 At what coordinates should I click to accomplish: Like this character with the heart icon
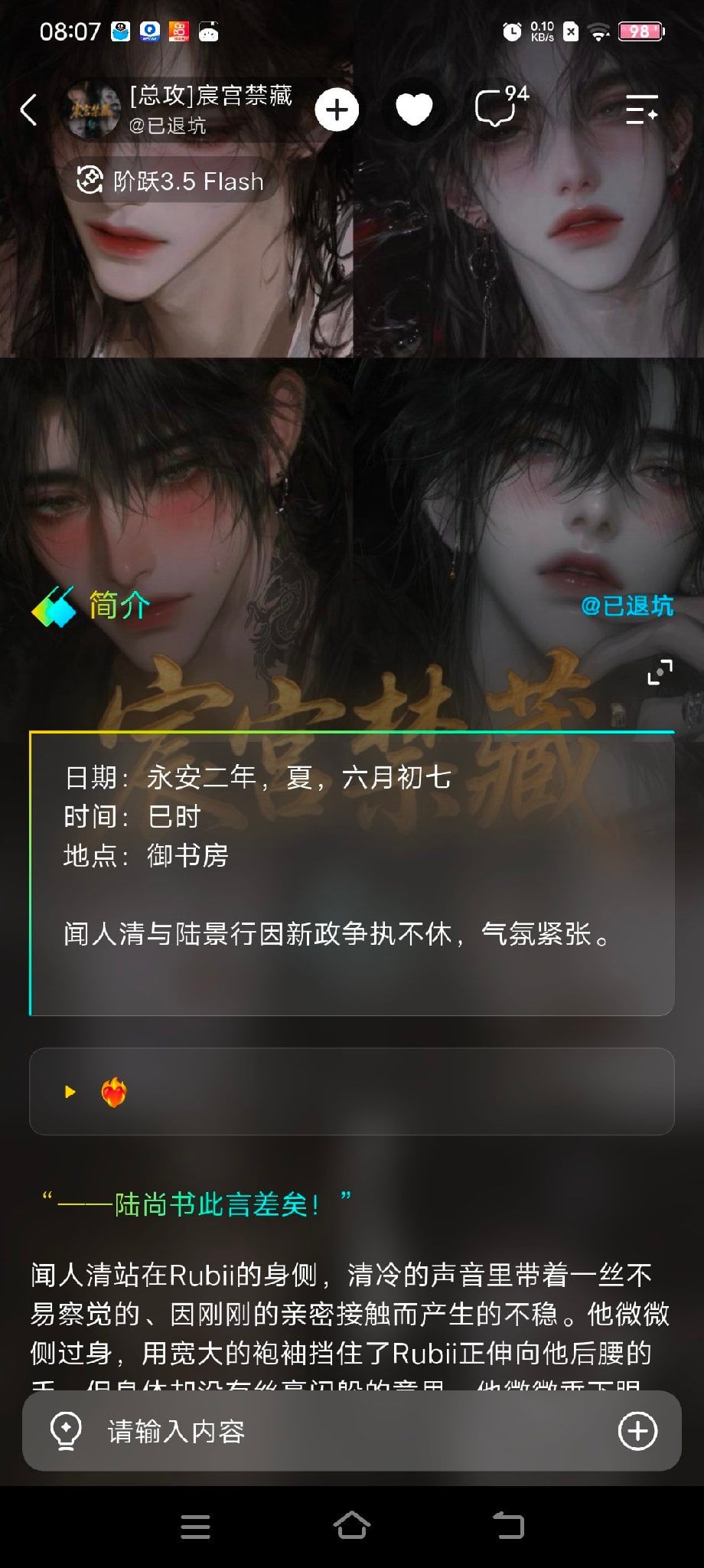coord(414,109)
